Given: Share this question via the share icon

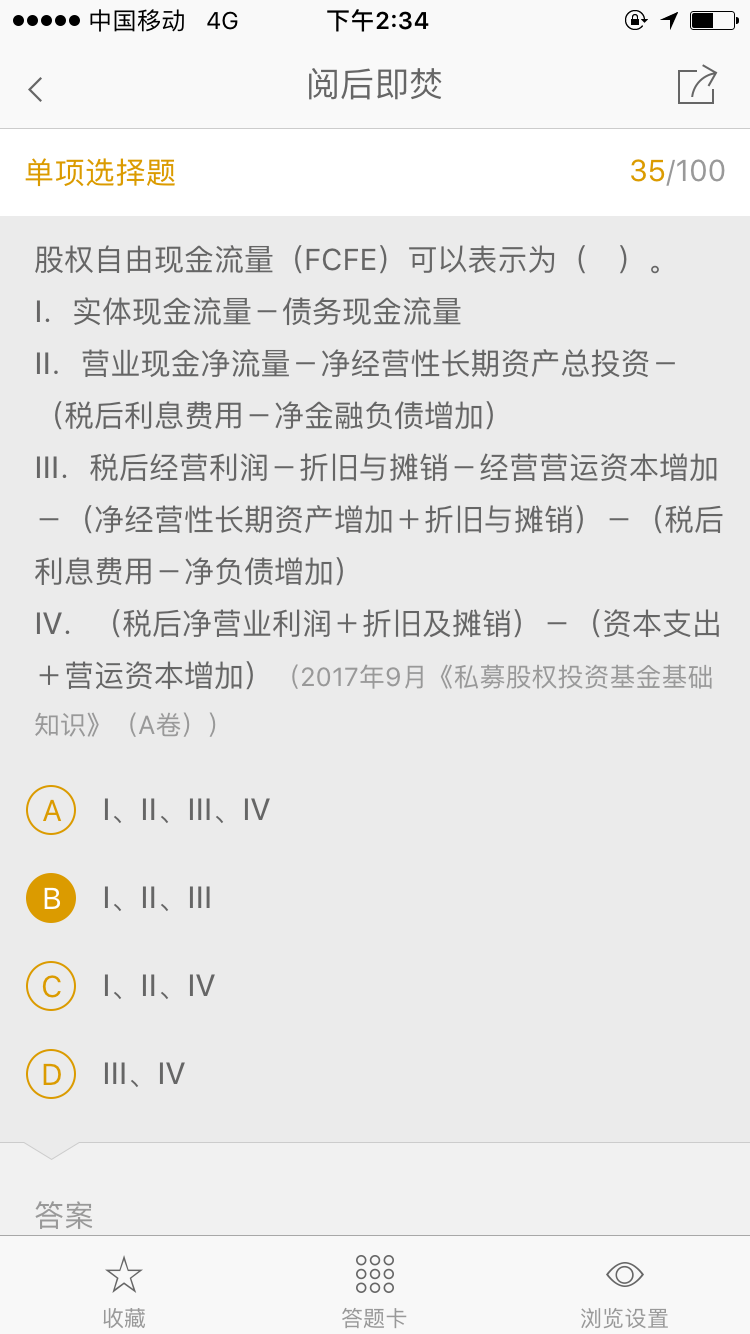Looking at the screenshot, I should point(697,86).
